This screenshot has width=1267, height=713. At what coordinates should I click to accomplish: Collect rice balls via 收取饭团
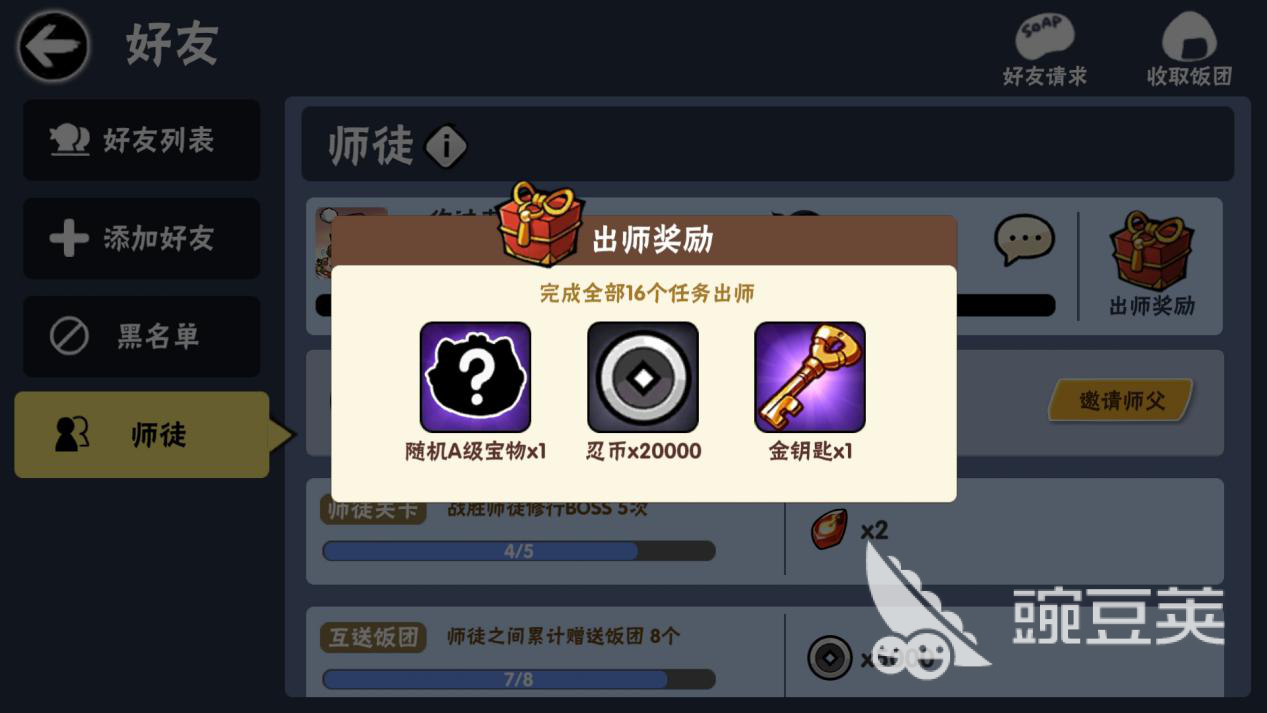click(x=1188, y=50)
